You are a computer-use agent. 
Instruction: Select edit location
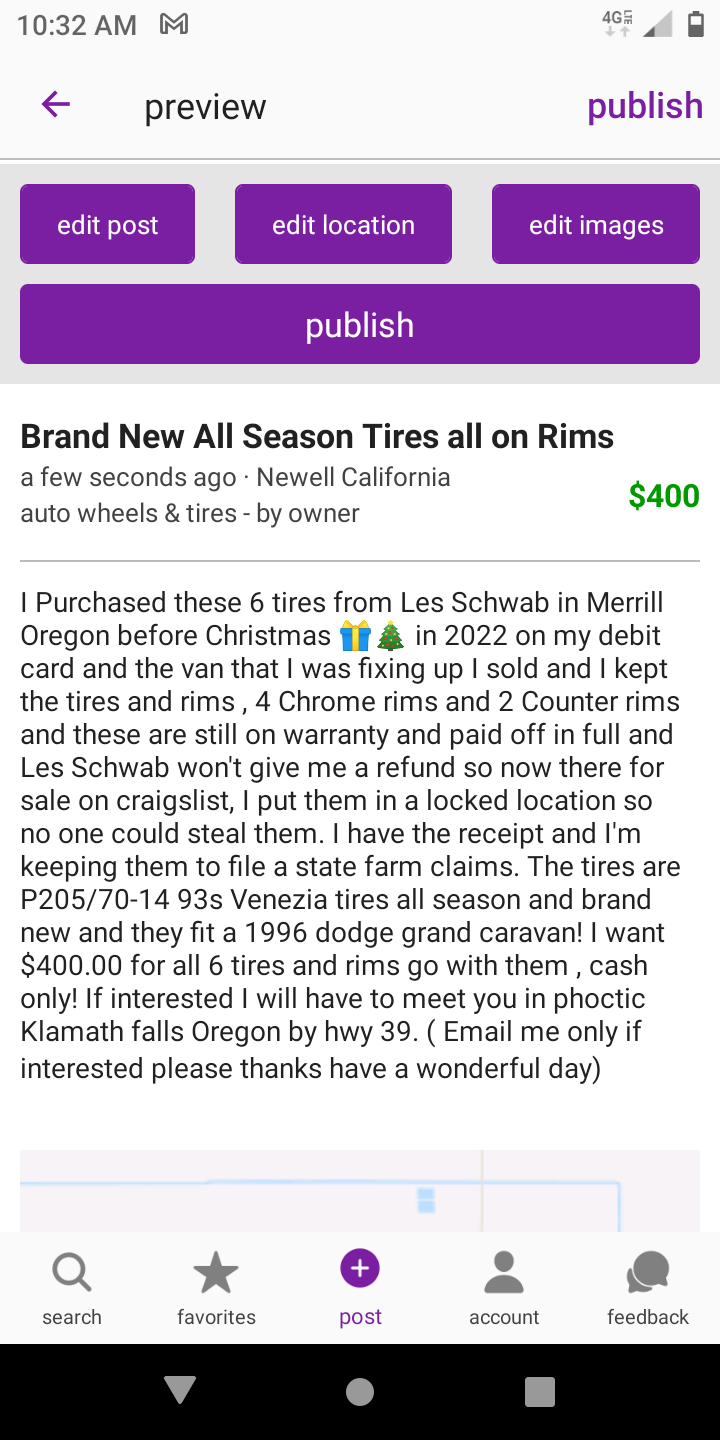pyautogui.click(x=343, y=225)
